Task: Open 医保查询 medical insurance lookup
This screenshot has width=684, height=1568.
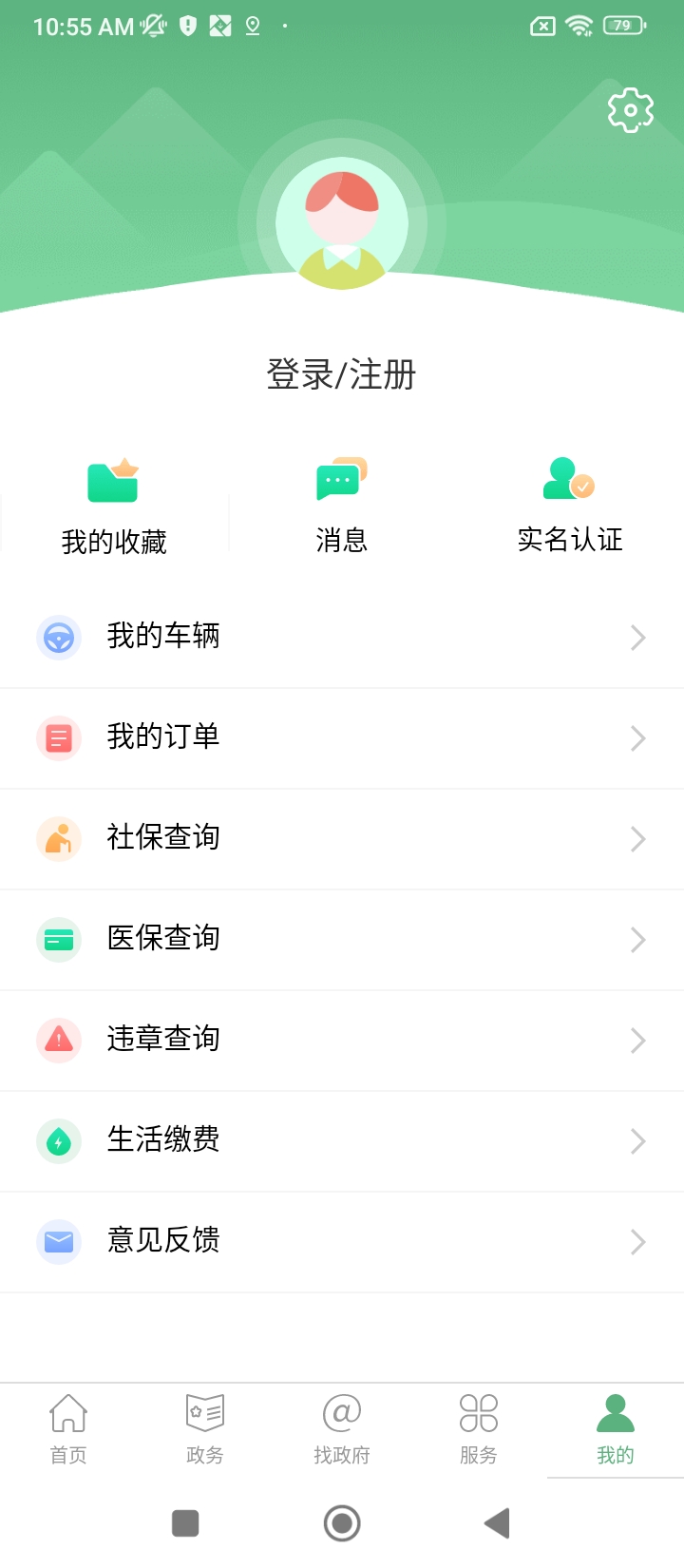Action: pyautogui.click(x=342, y=939)
